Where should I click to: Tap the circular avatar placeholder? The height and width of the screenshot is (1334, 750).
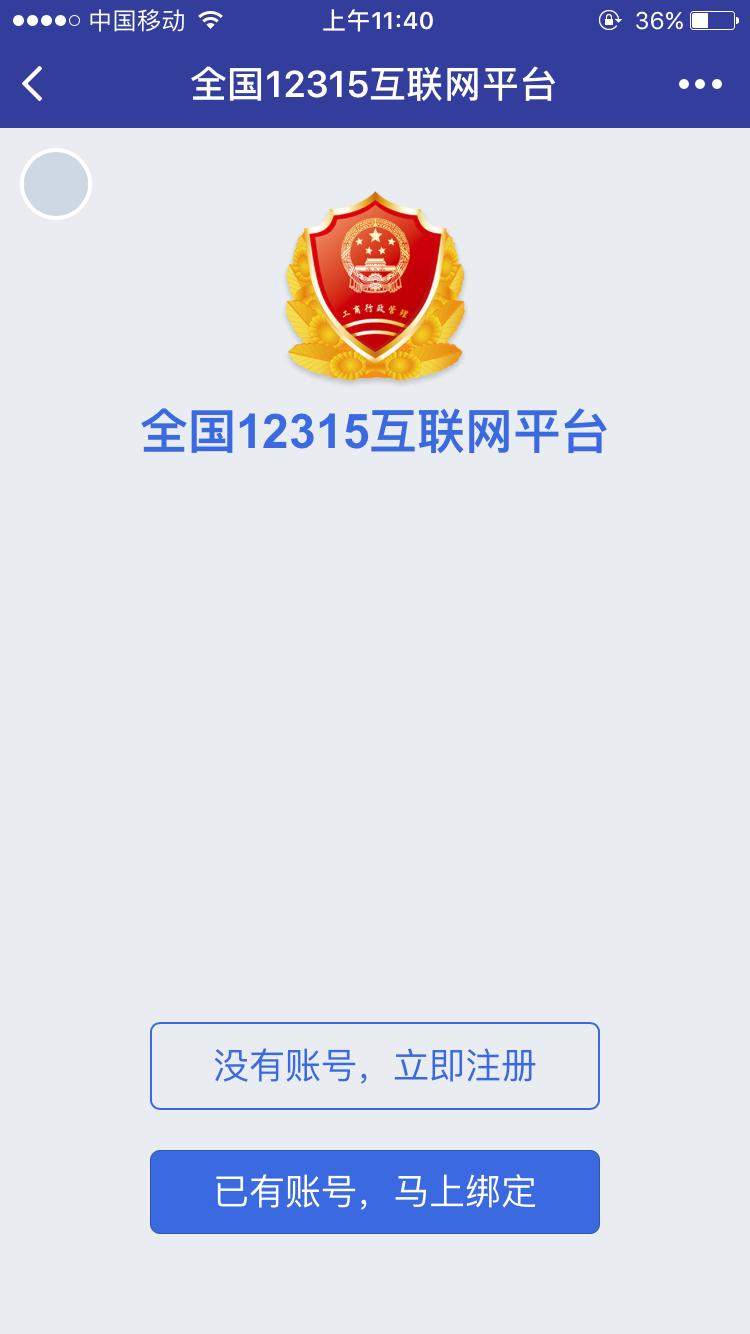[56, 184]
